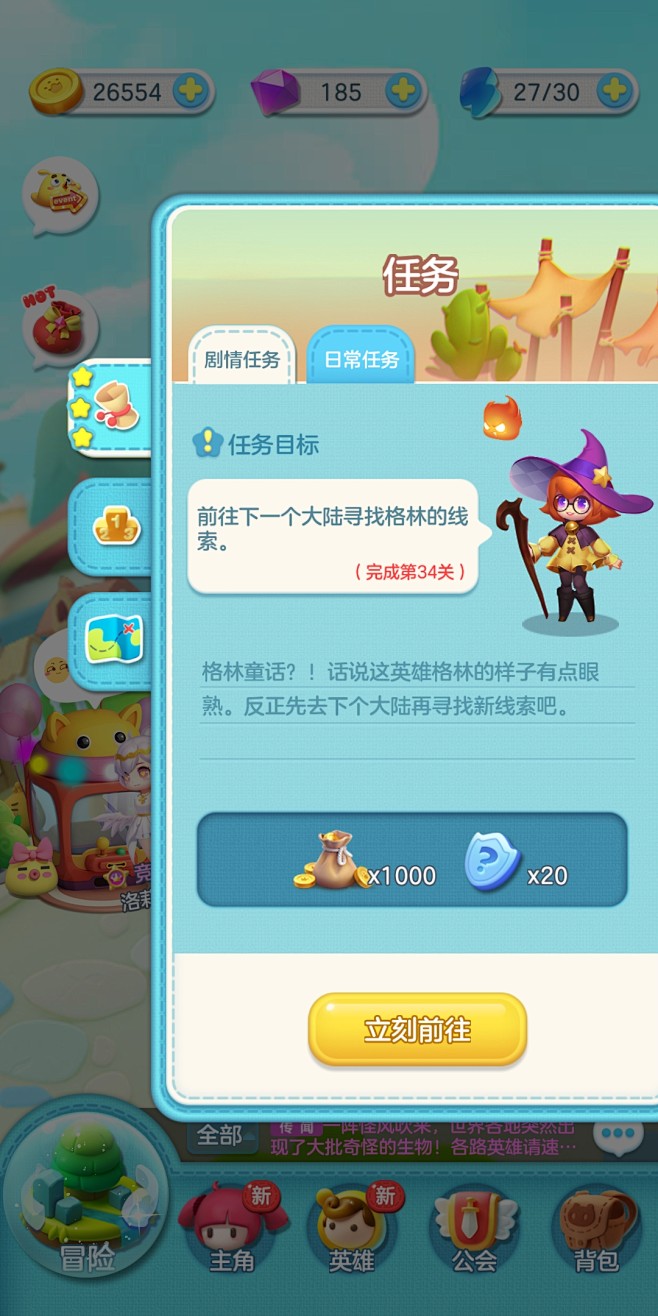Add more gold coins with plus
Screen dimensions: 658x1316
(191, 92)
